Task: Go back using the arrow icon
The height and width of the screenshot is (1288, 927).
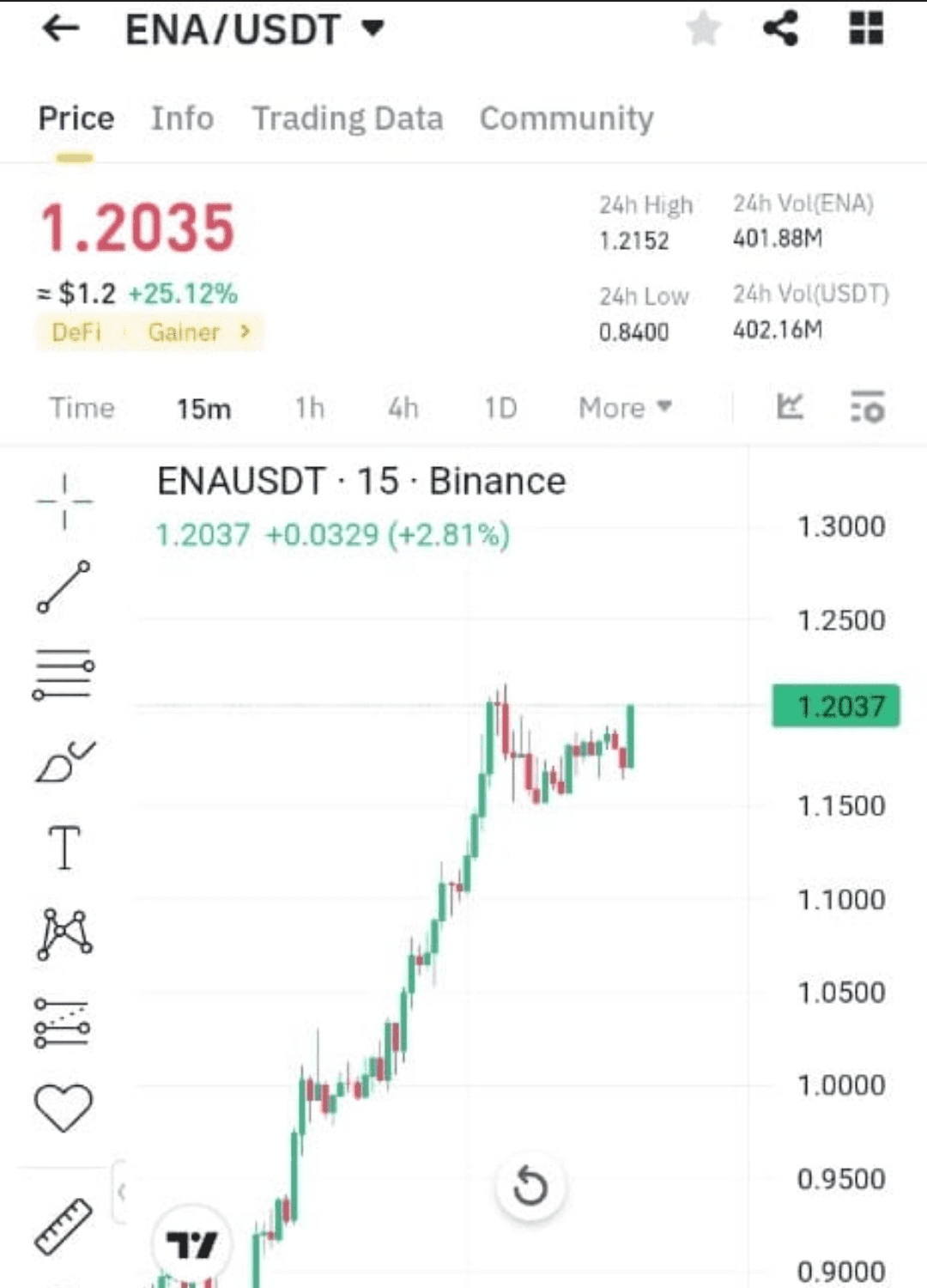Action: [x=60, y=29]
